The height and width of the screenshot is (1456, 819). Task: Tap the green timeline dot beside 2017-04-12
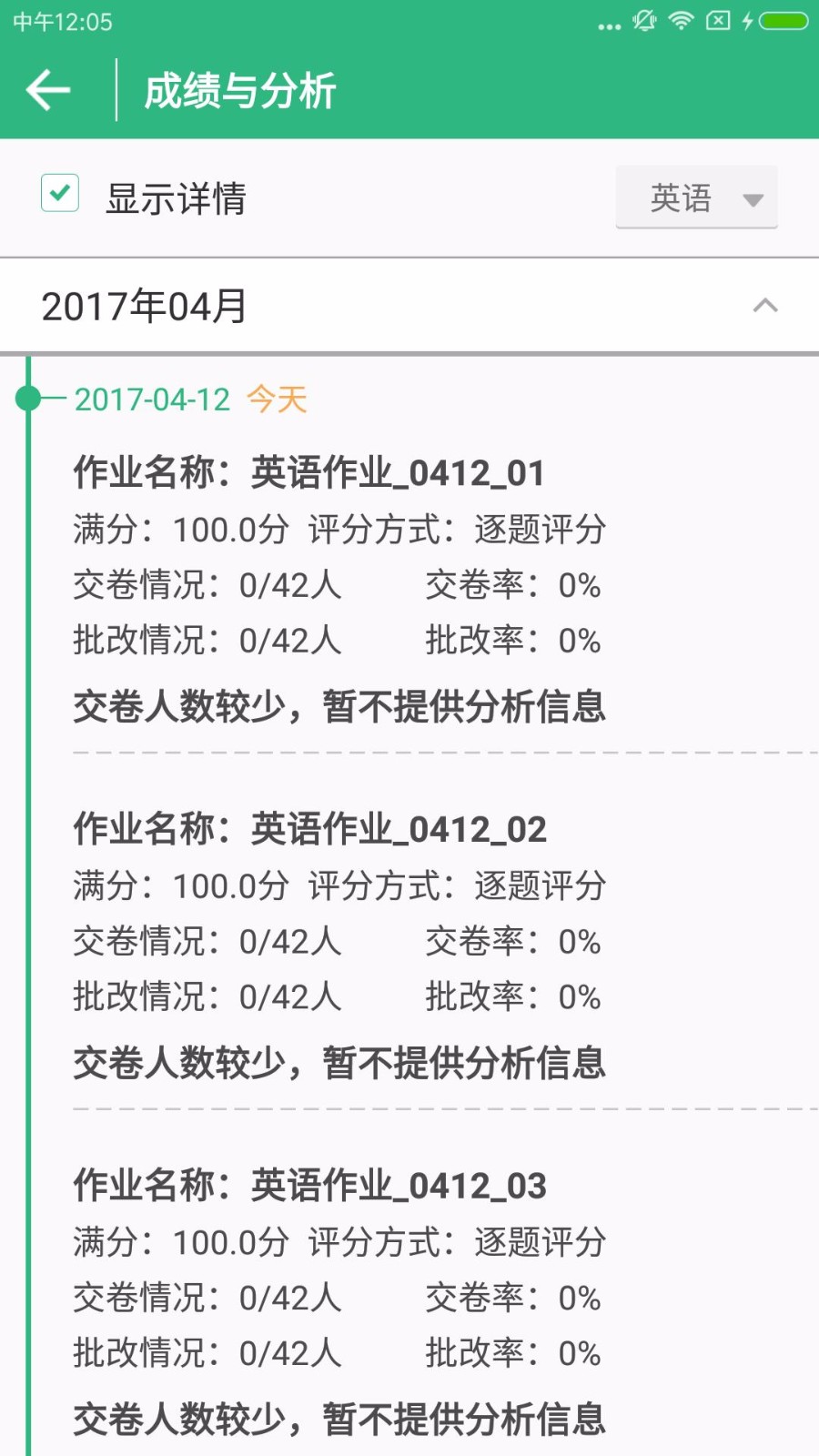click(x=29, y=399)
